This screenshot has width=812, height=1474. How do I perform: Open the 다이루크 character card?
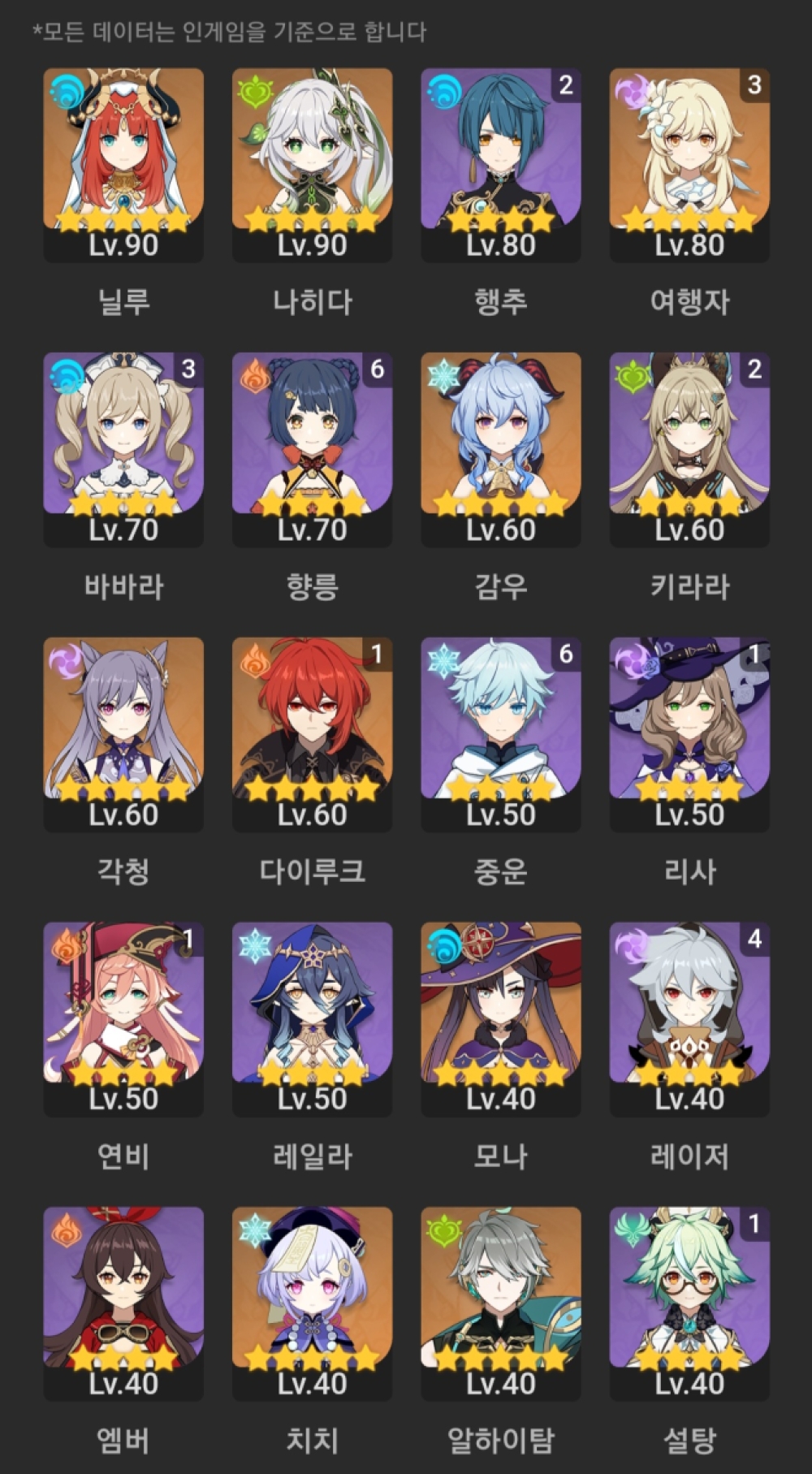[x=312, y=734]
